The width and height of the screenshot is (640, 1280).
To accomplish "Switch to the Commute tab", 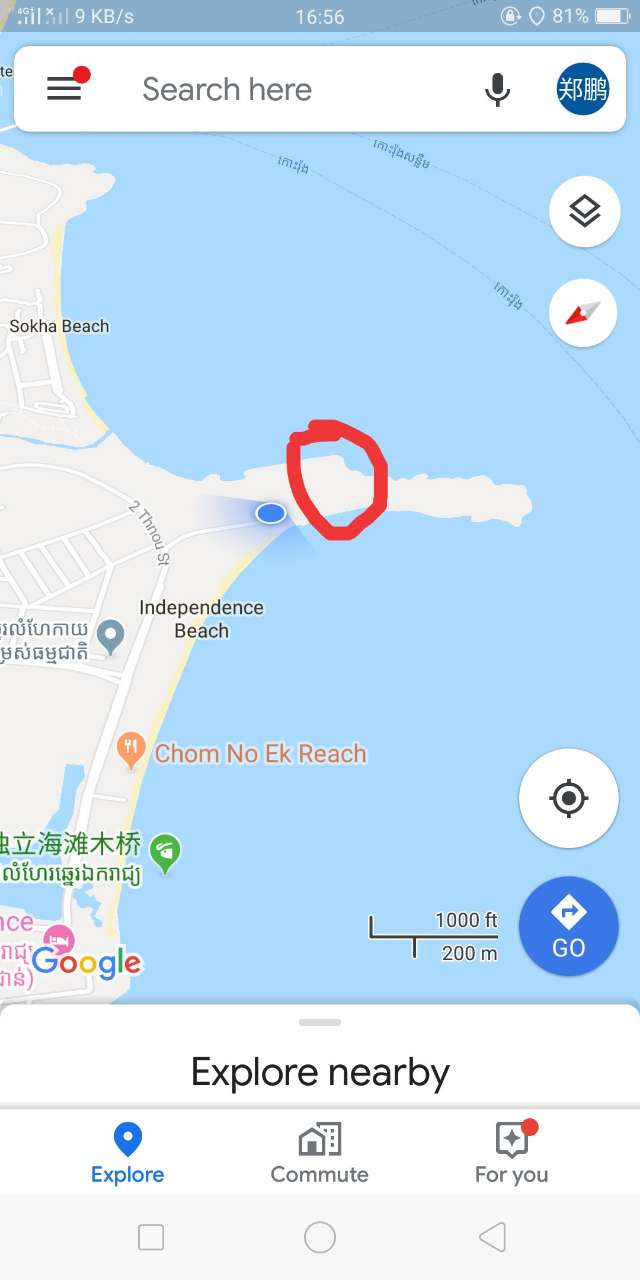I will pos(320,1152).
